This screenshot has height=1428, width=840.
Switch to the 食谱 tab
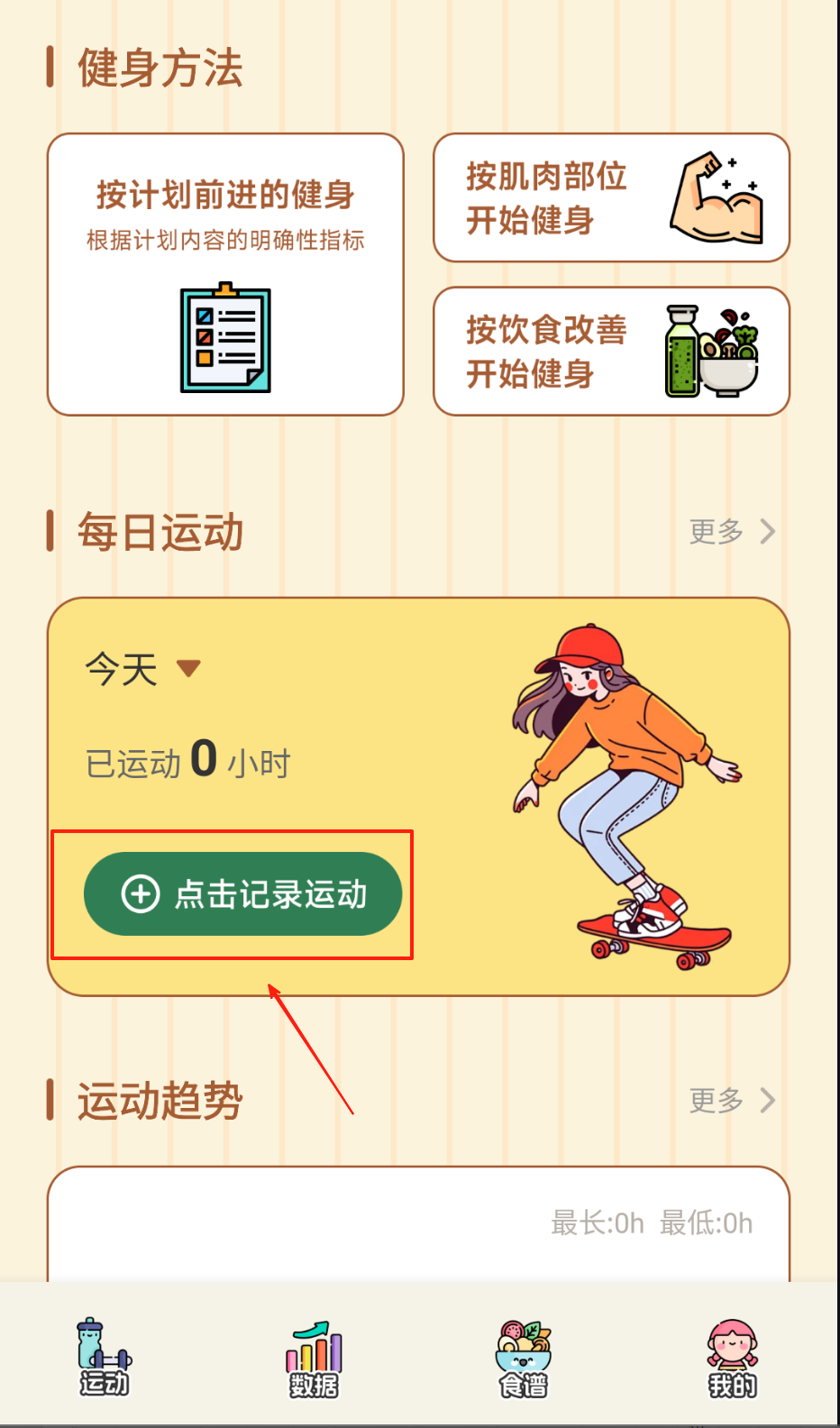524,1359
